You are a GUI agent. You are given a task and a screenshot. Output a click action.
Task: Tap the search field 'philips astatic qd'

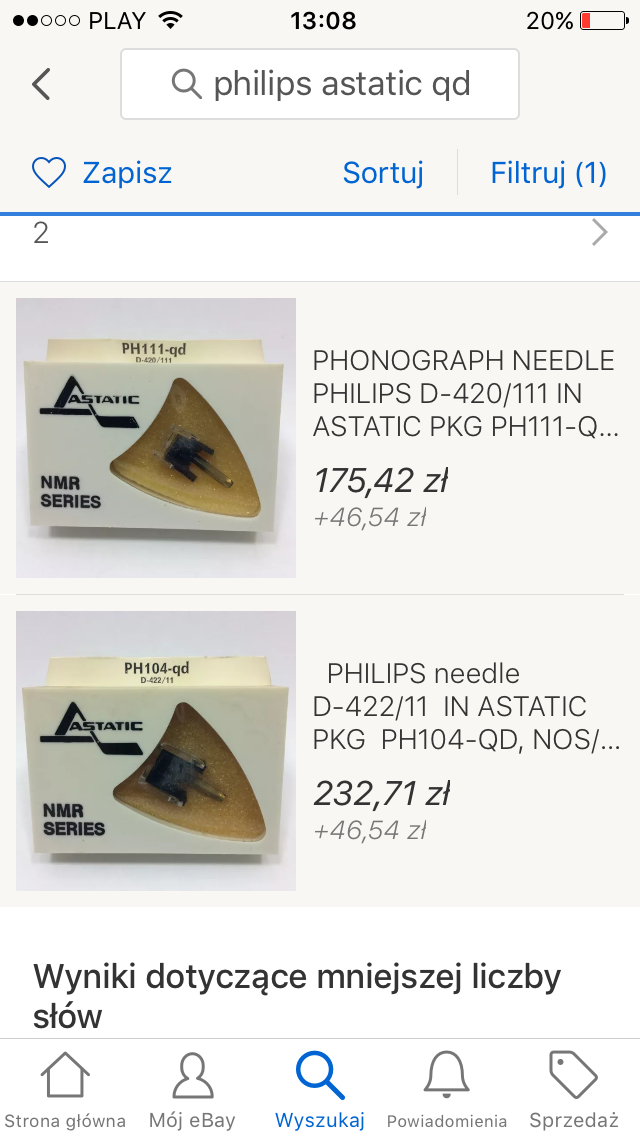(x=320, y=84)
